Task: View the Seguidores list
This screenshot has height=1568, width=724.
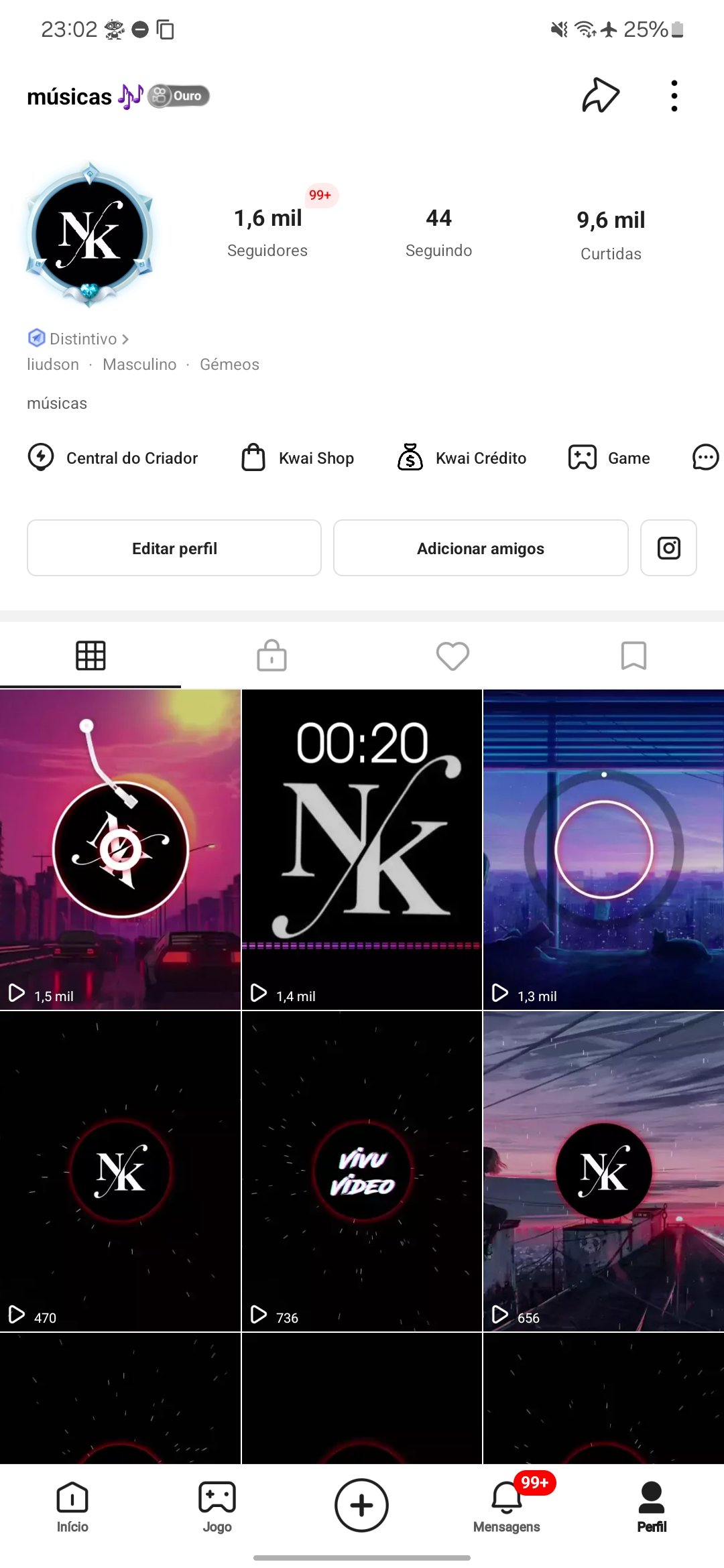Action: 267,233
